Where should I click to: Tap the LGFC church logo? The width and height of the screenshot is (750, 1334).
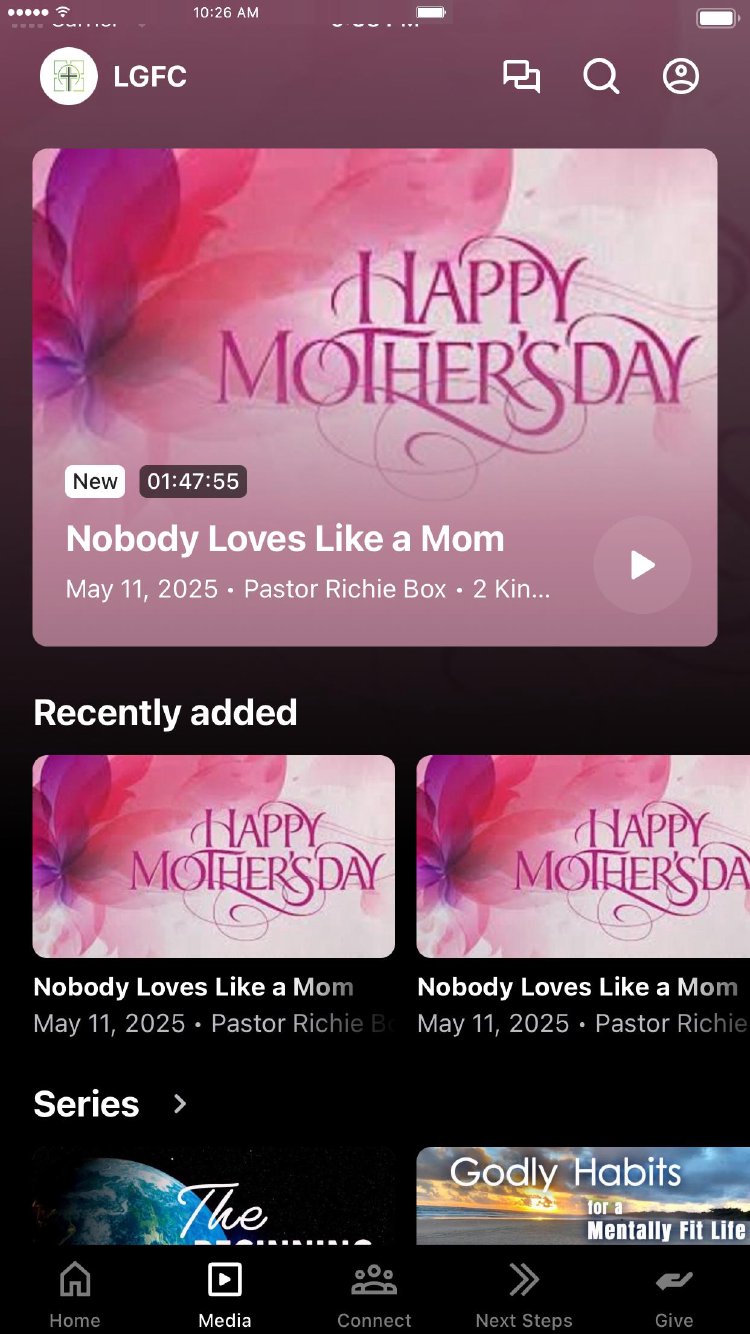point(68,77)
